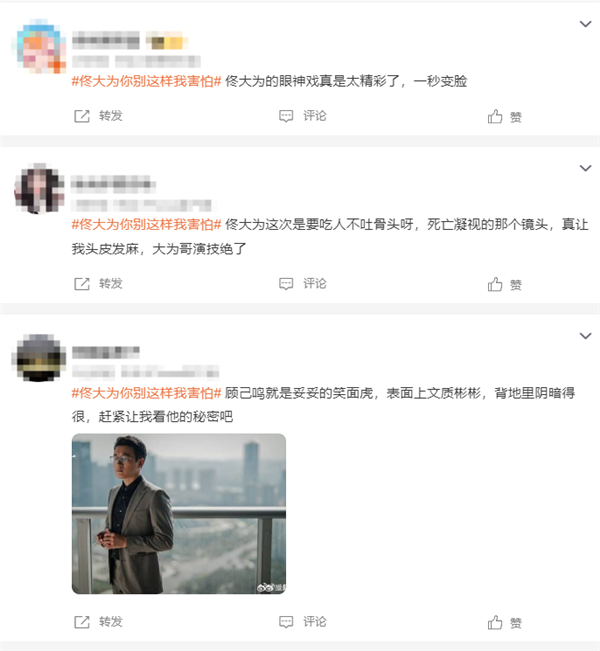Comment on the 顾己鸣 笑面虎 post
The width and height of the screenshot is (600, 651).
pos(303,622)
